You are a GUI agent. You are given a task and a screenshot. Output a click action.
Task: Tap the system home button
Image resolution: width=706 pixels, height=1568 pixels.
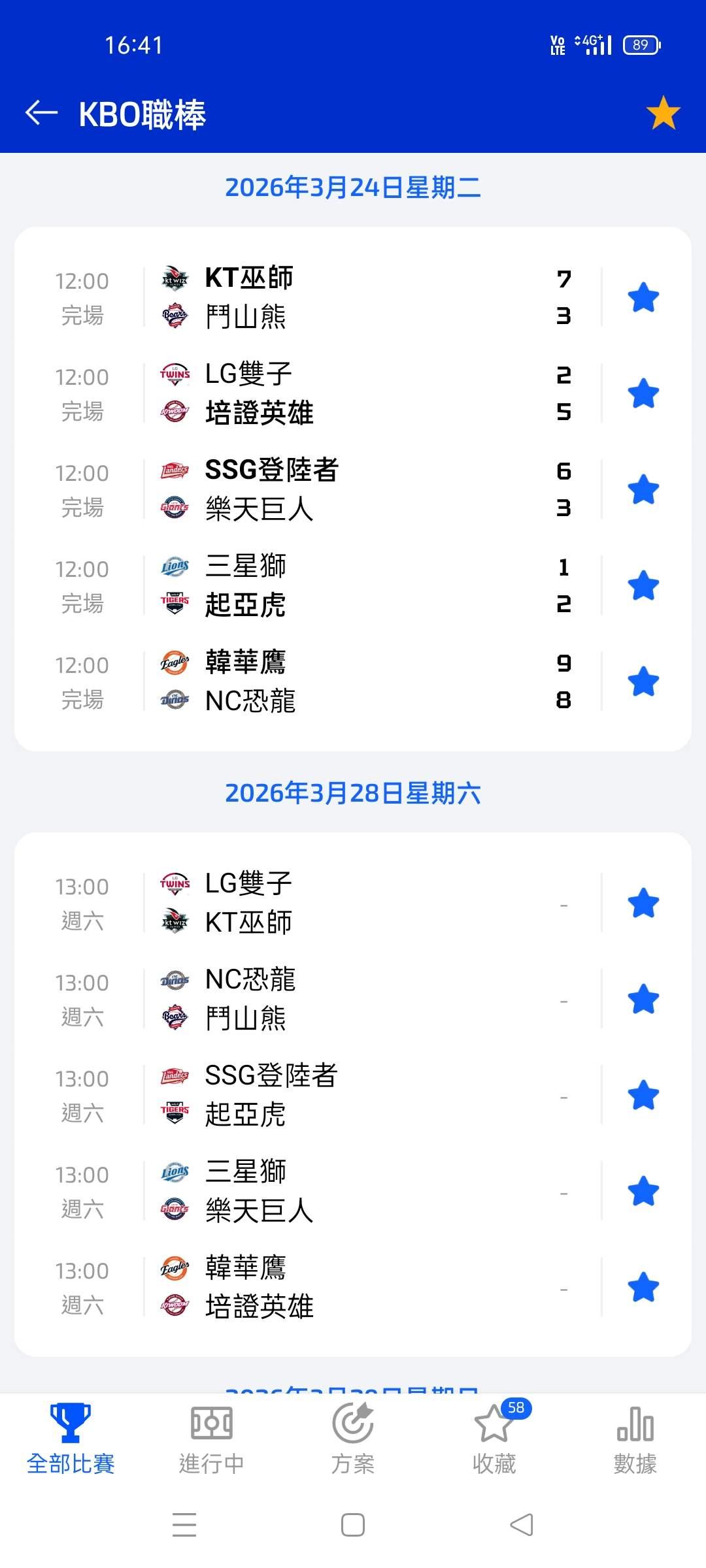353,1525
